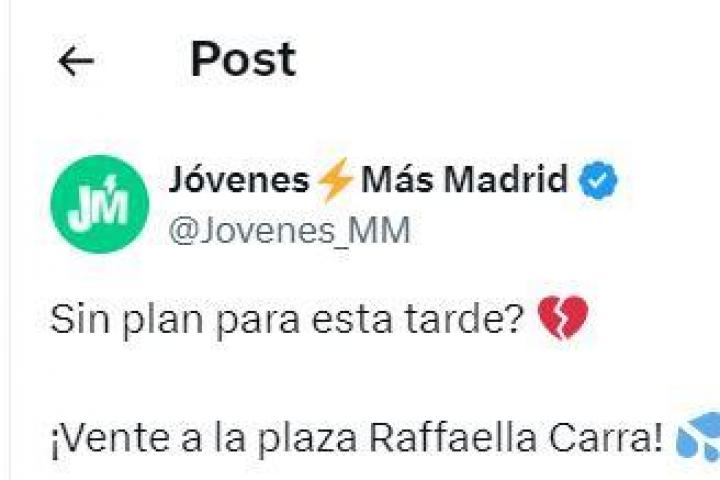Go back using the arrow
720x480 pixels.
(76, 62)
